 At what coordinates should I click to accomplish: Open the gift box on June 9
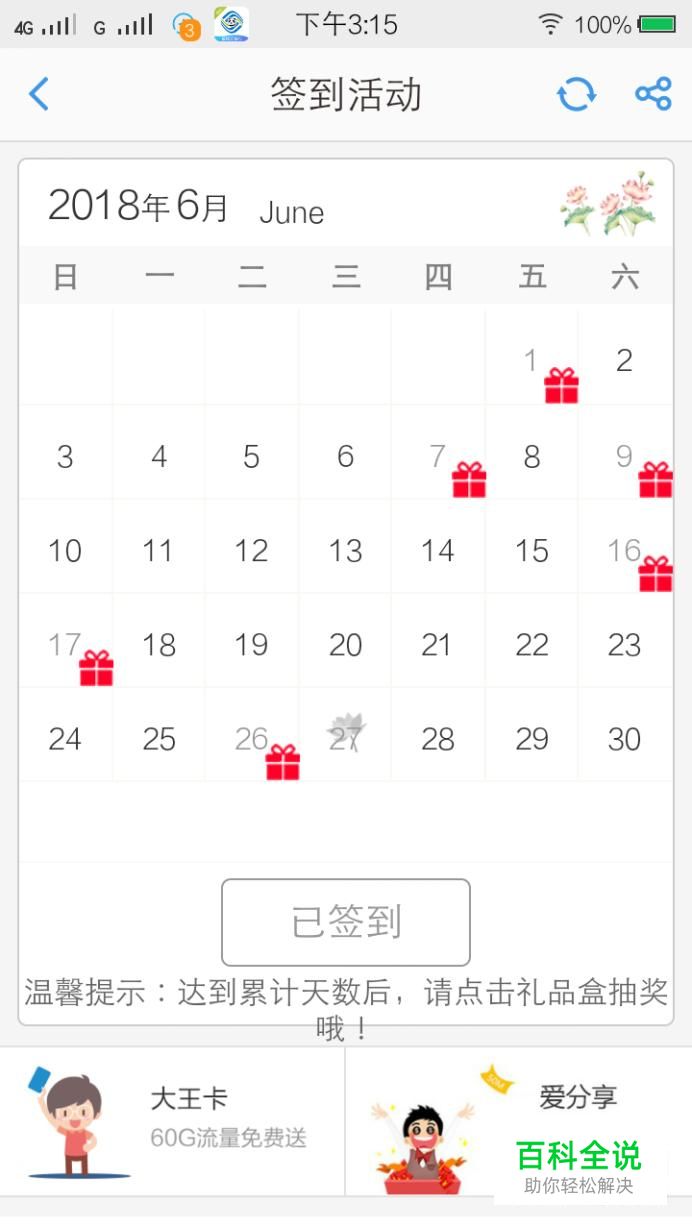(655, 480)
